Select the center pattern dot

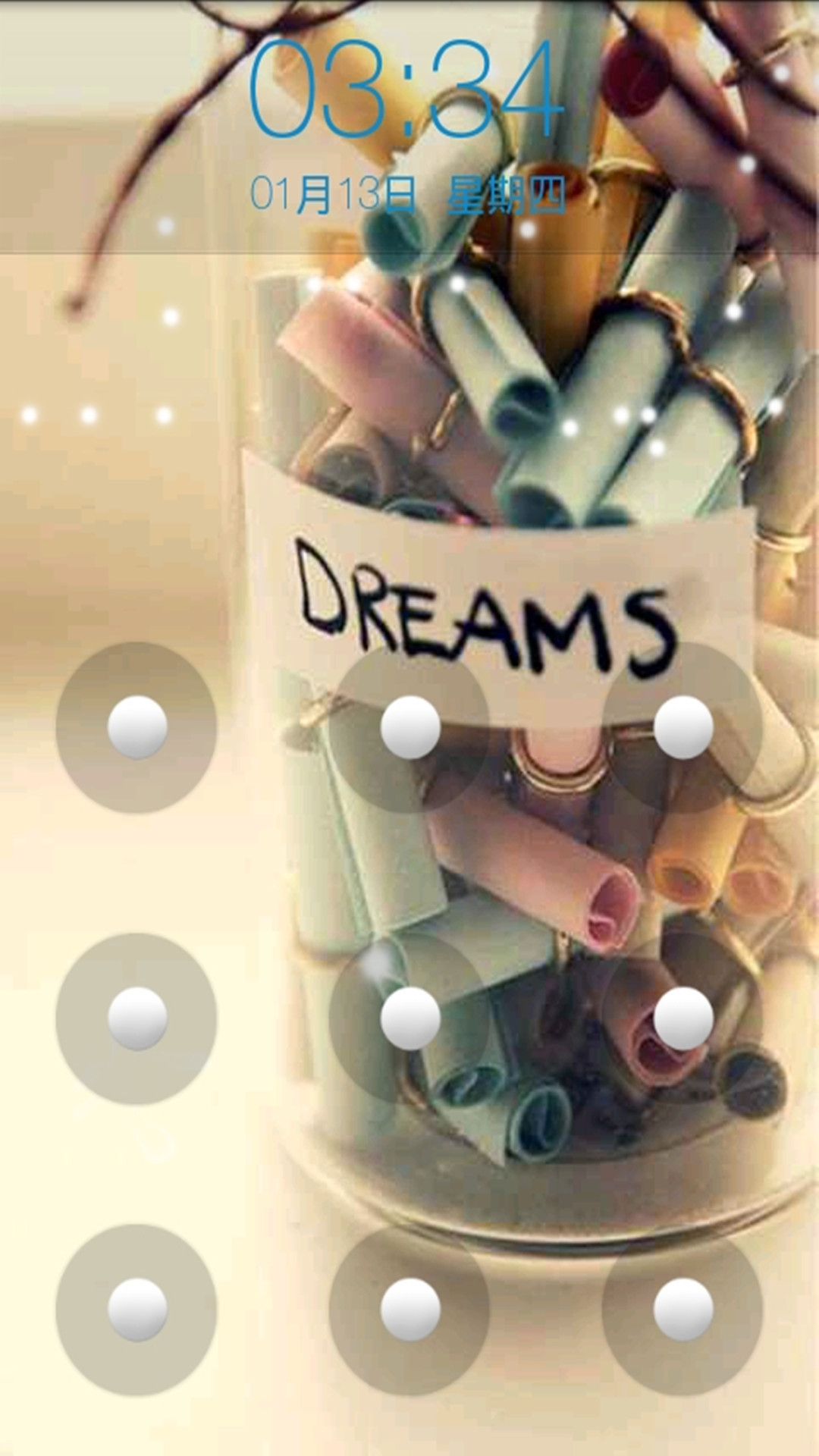click(x=409, y=1018)
